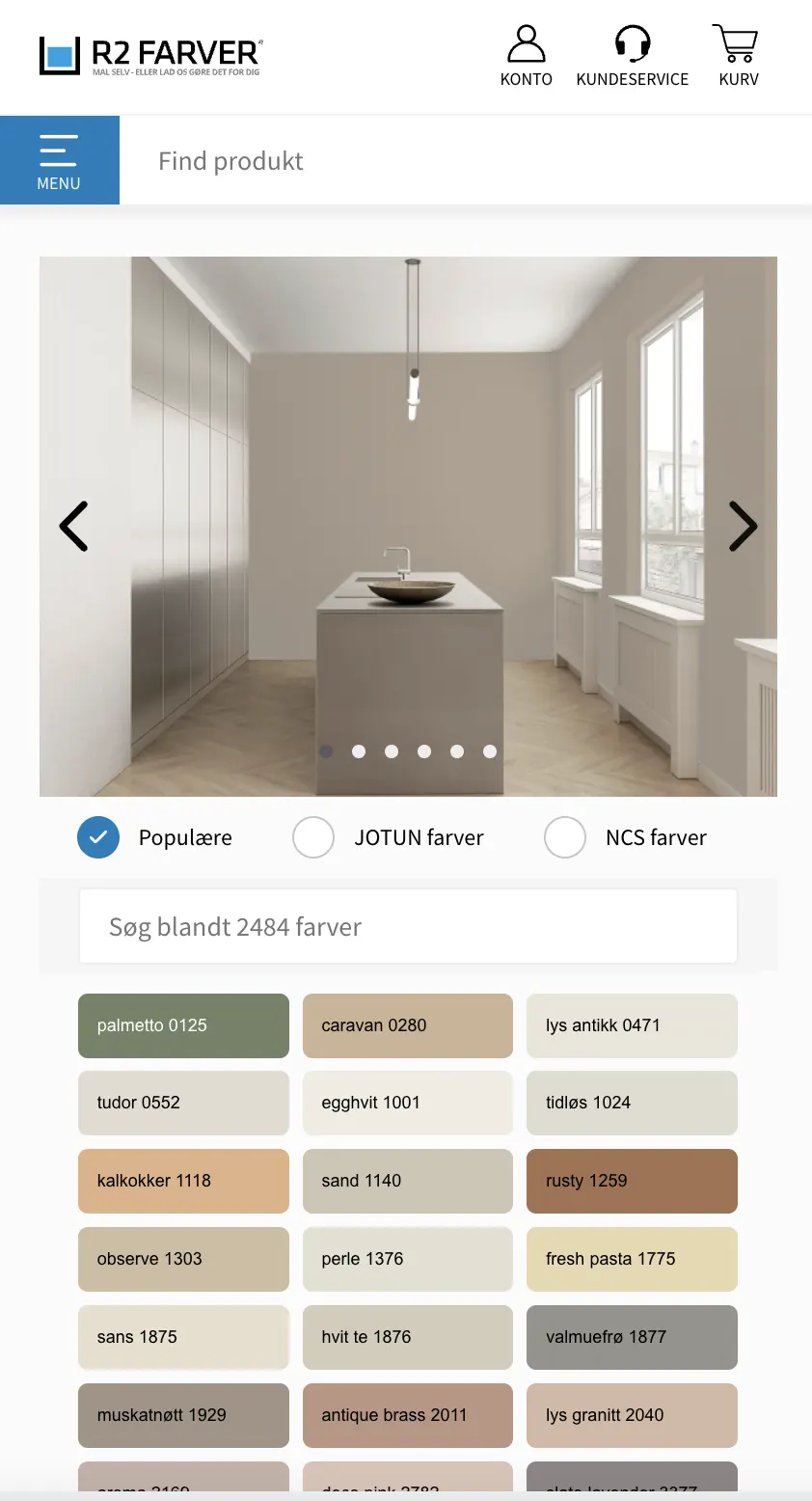
Task: Select lys antikk 0471 colour
Action: point(632,1025)
